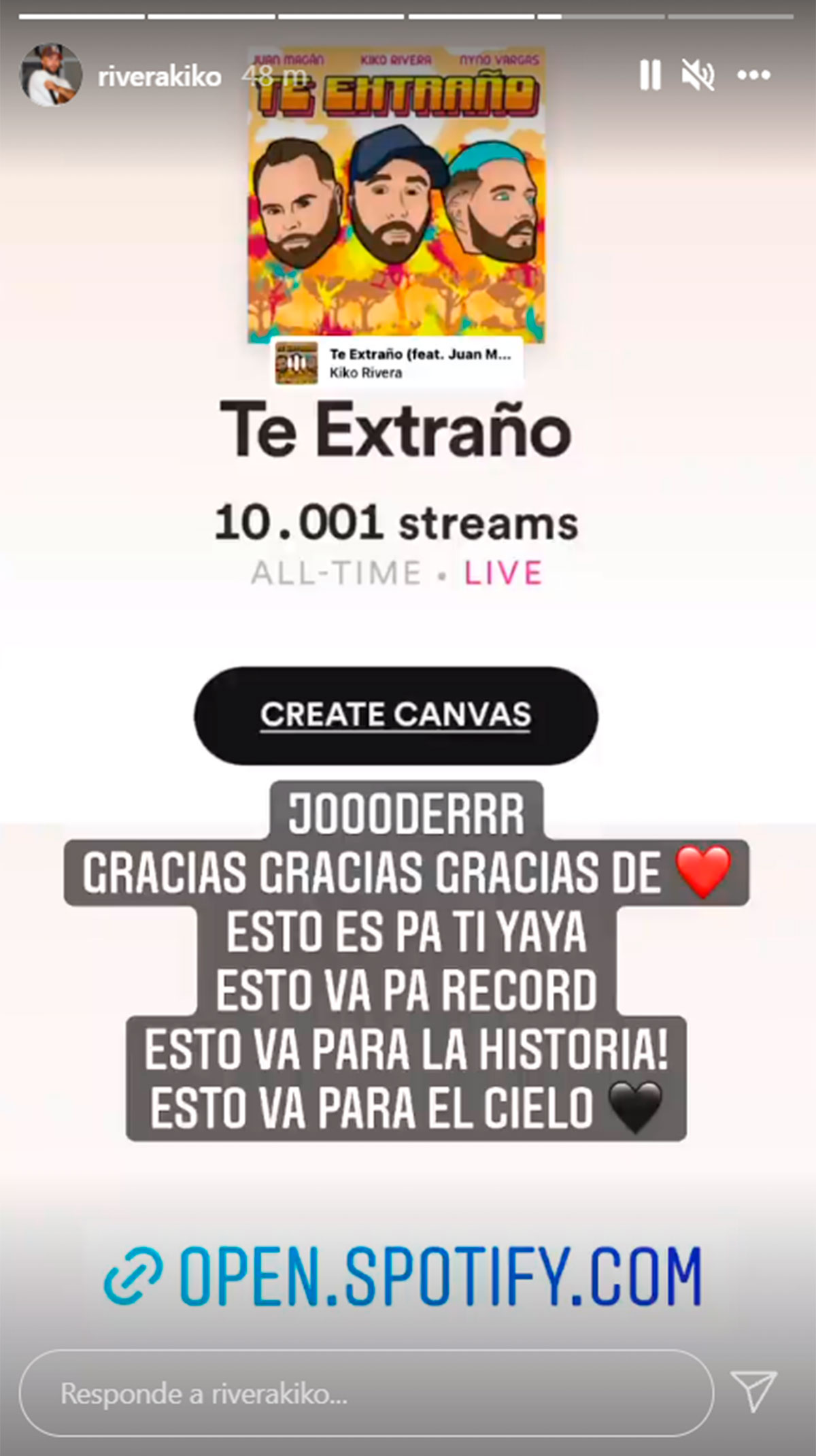This screenshot has width=816, height=1456.
Task: Open the three-dot options menu
Action: click(753, 75)
